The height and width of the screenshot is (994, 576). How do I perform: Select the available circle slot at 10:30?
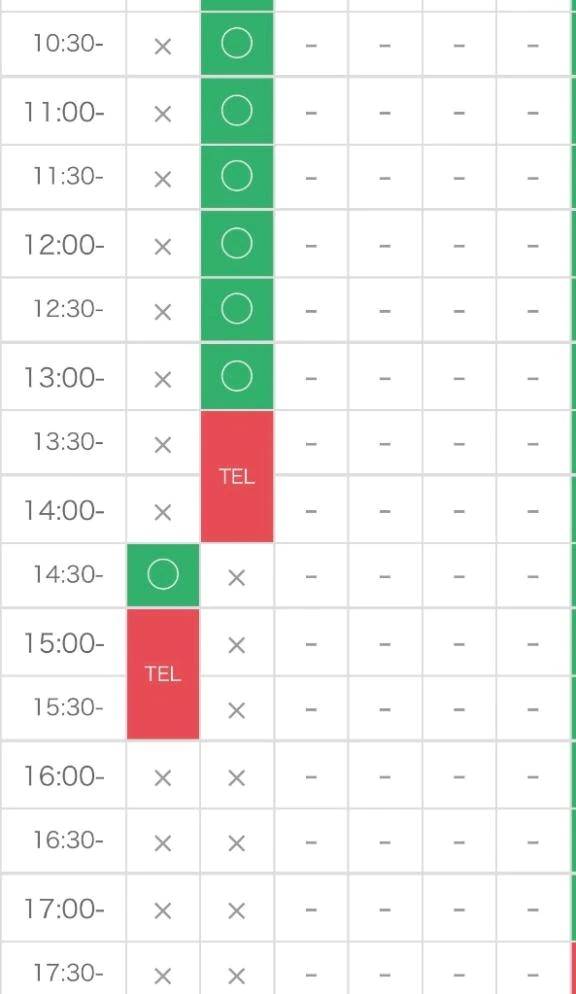tap(237, 44)
